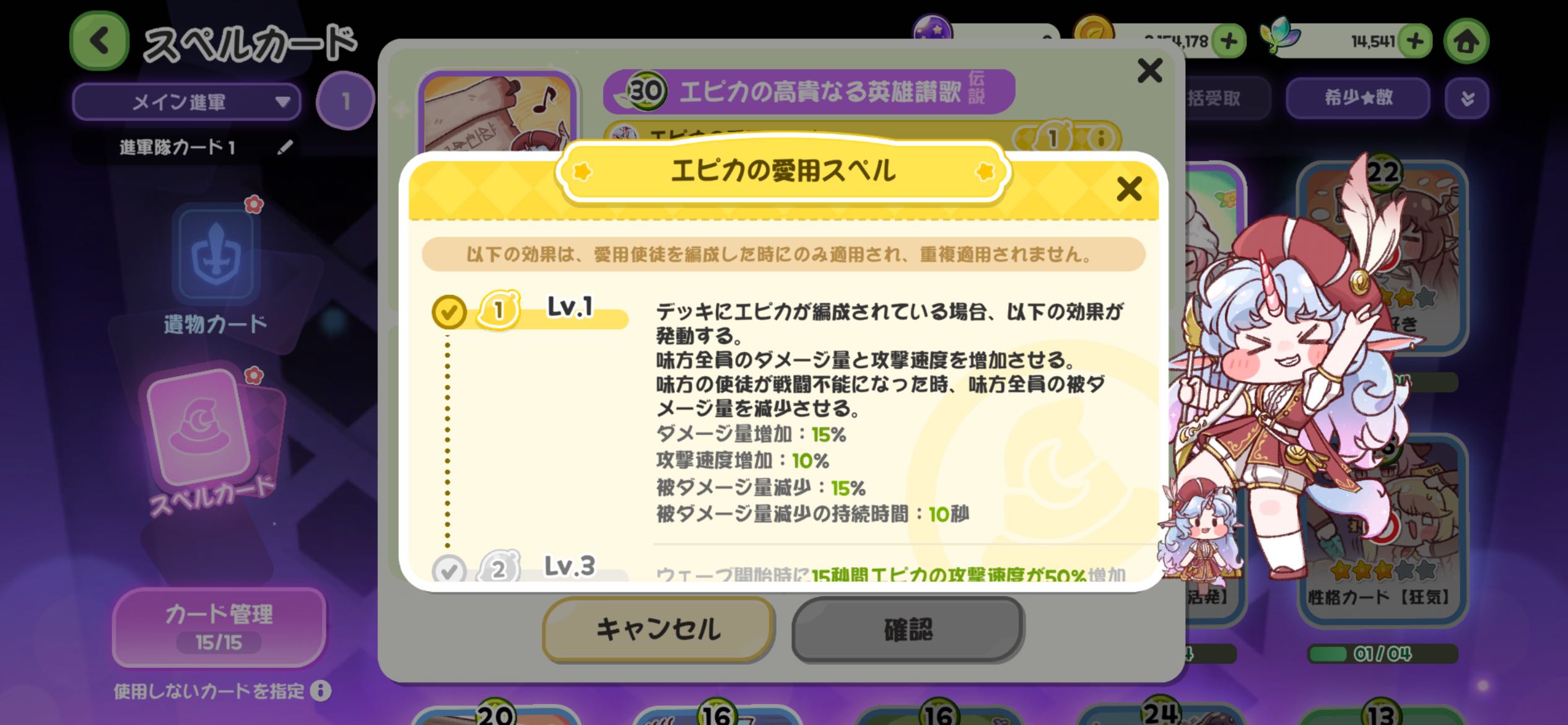Add butterfly currency with plus button
1568x725 pixels.
(1414, 42)
